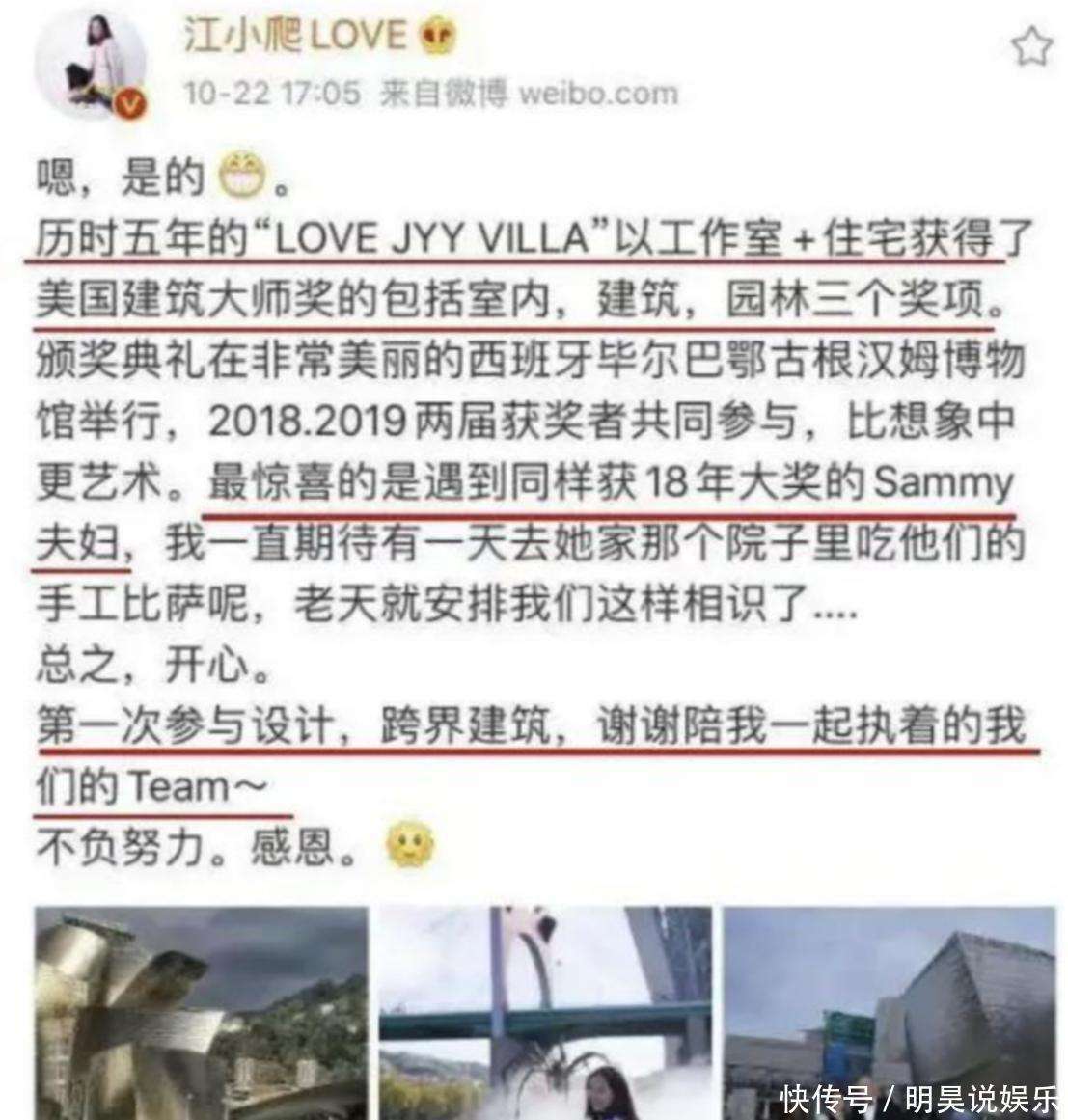
Task: Tap the username 江小爬LOVE
Action: tap(295, 36)
